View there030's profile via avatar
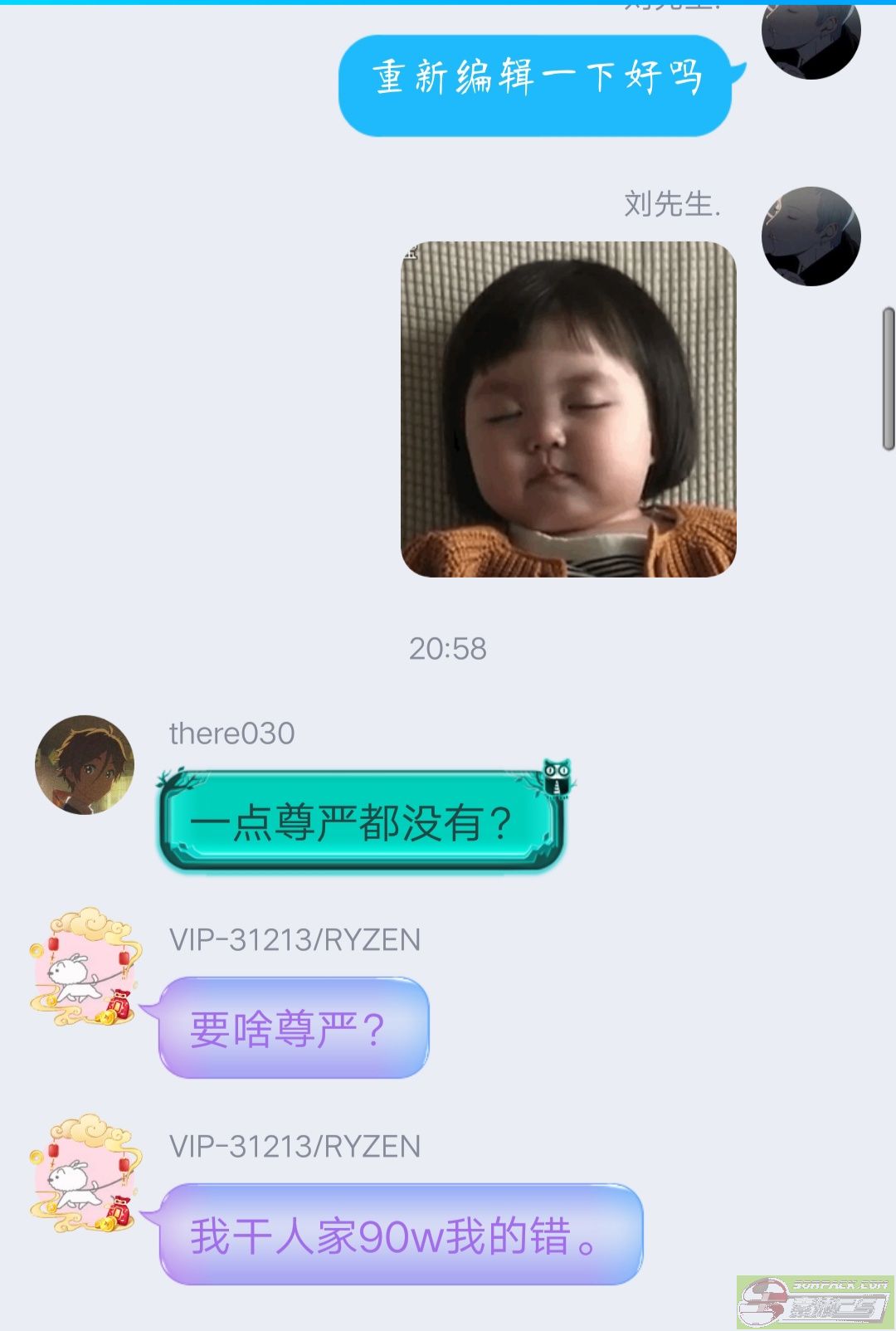This screenshot has width=896, height=1331. point(85,764)
